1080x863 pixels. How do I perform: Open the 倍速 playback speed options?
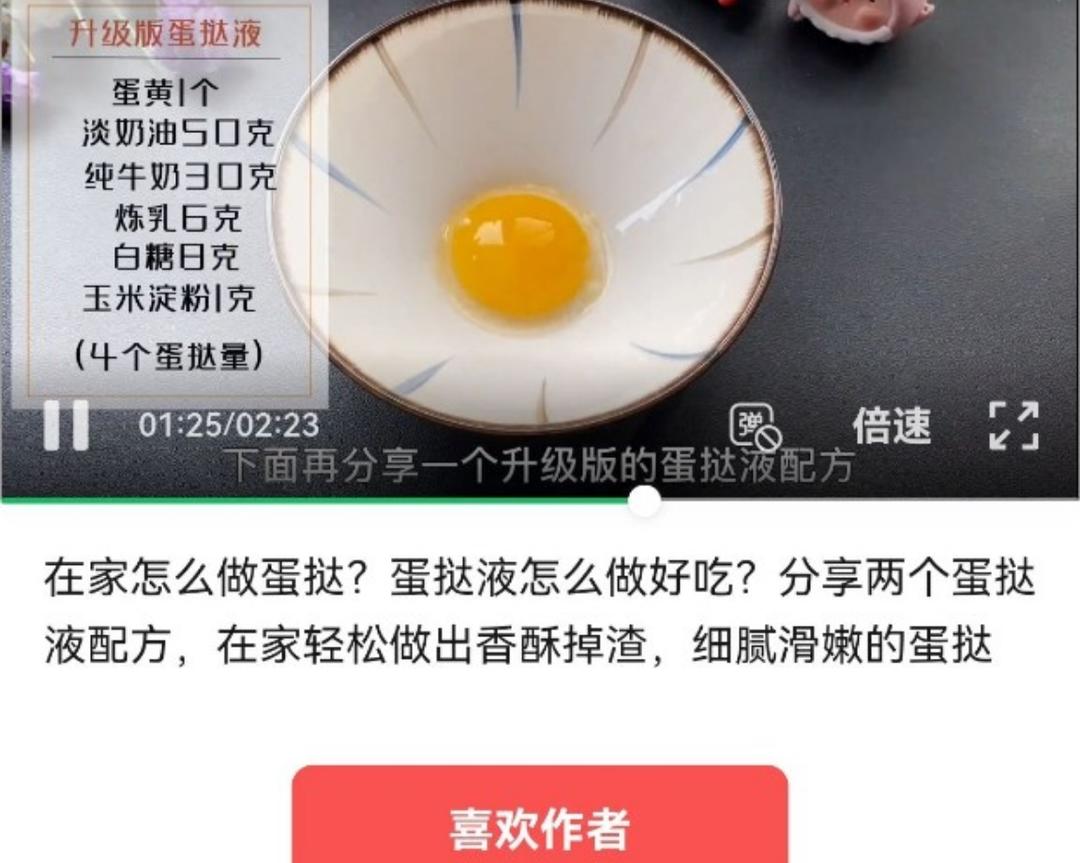point(891,426)
